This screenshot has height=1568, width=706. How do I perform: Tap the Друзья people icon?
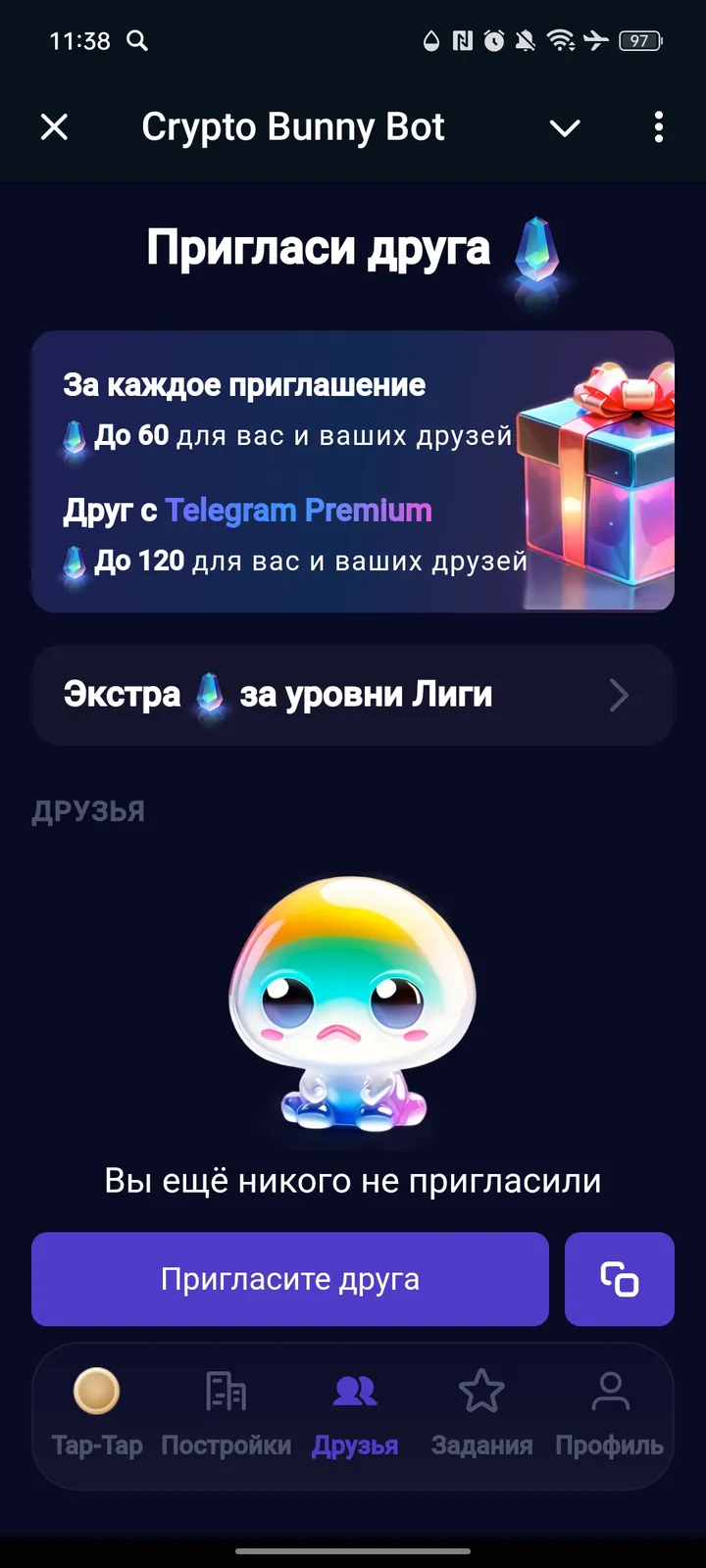pos(356,1389)
